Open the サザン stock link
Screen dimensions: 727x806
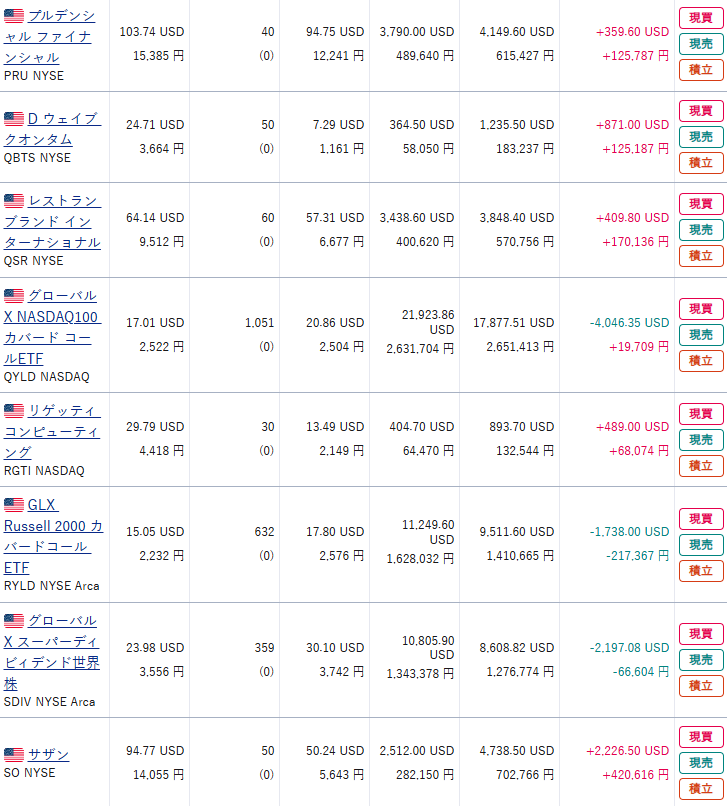48,755
